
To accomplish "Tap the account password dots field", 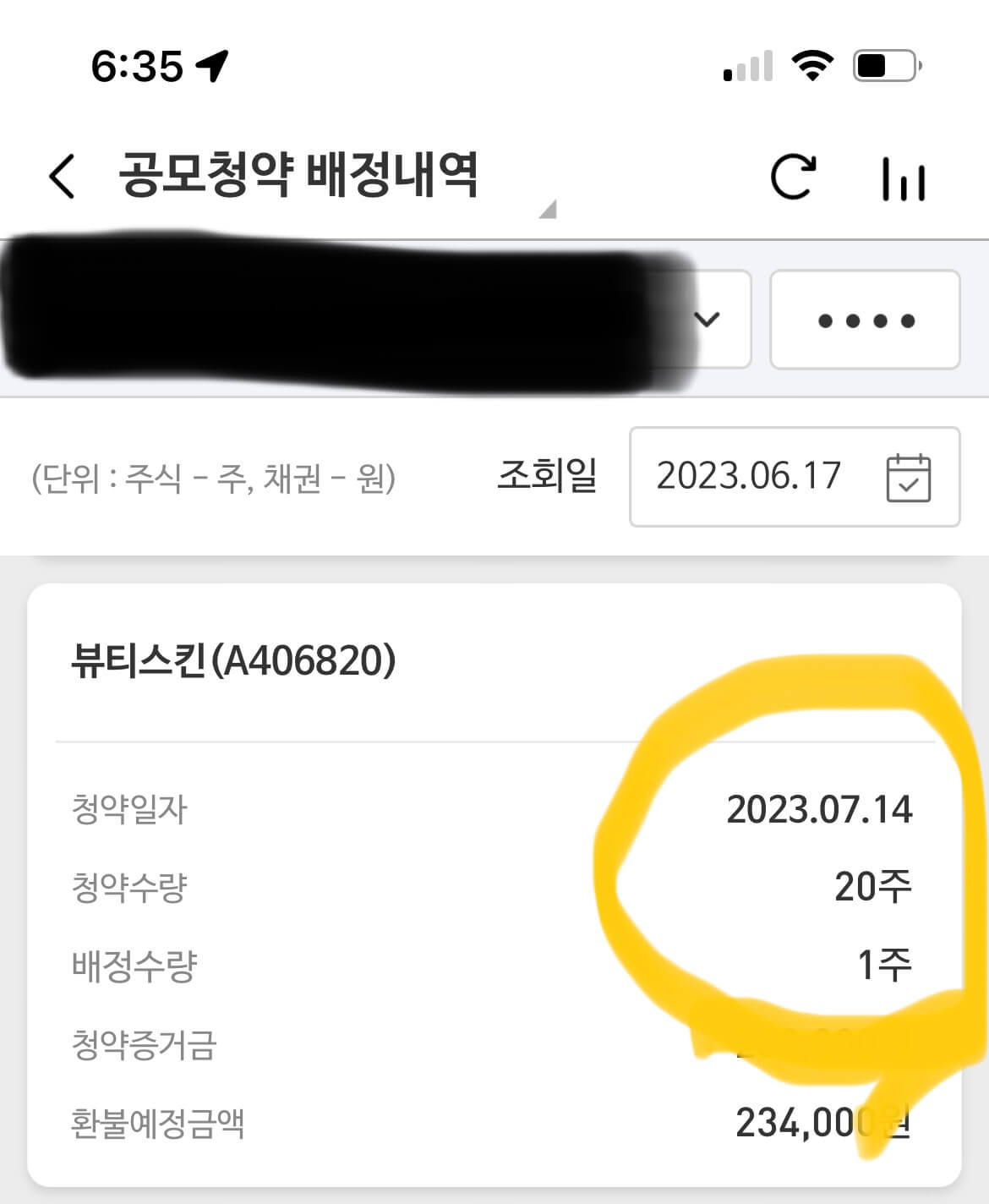I will pyautogui.click(x=865, y=320).
